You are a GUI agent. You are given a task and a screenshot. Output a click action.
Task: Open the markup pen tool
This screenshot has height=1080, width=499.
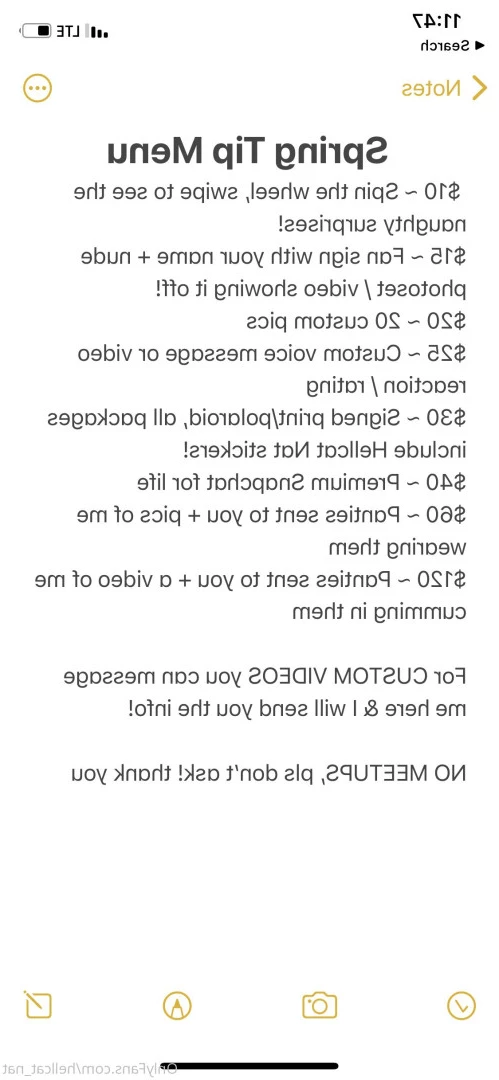tap(178, 1006)
